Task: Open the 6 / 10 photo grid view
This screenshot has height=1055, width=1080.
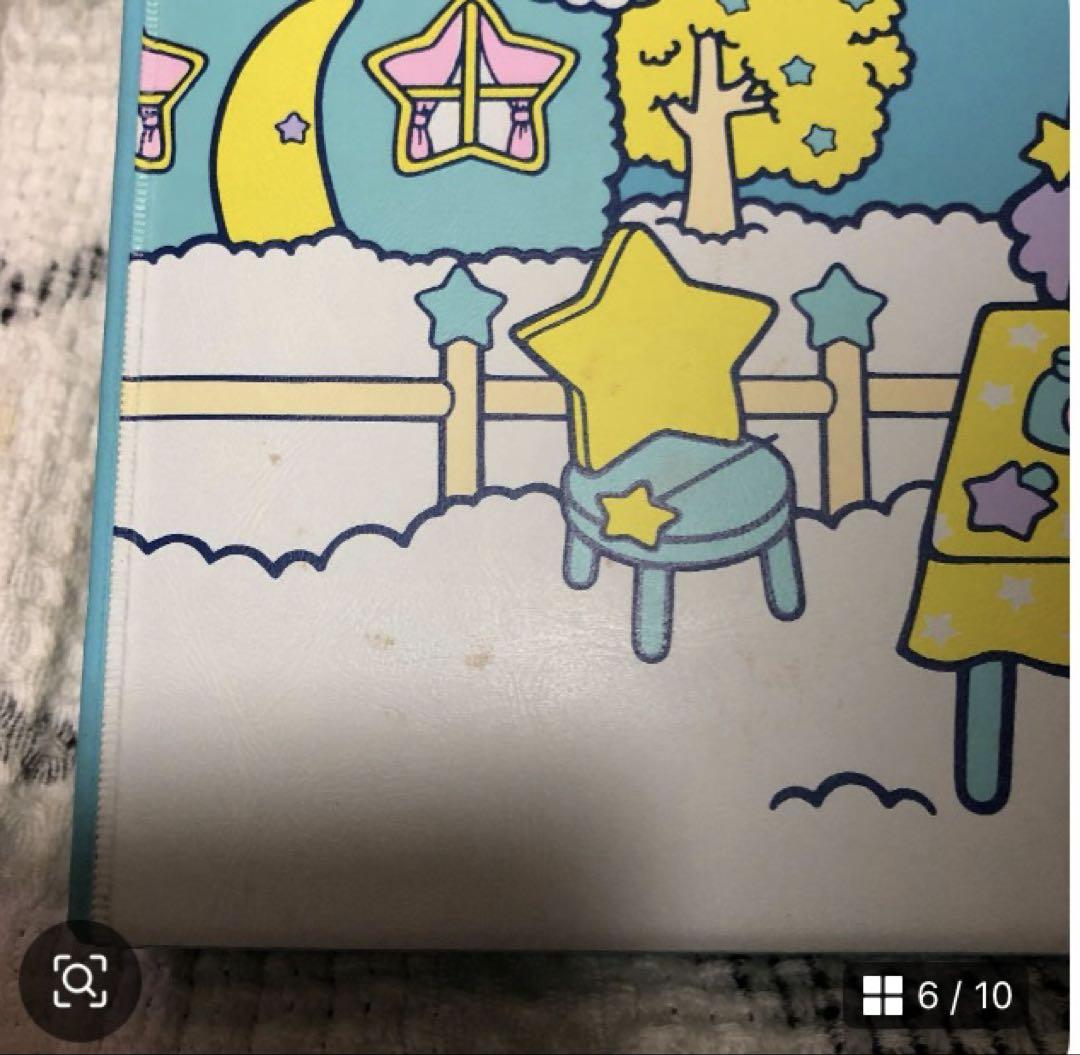Action: pos(936,995)
